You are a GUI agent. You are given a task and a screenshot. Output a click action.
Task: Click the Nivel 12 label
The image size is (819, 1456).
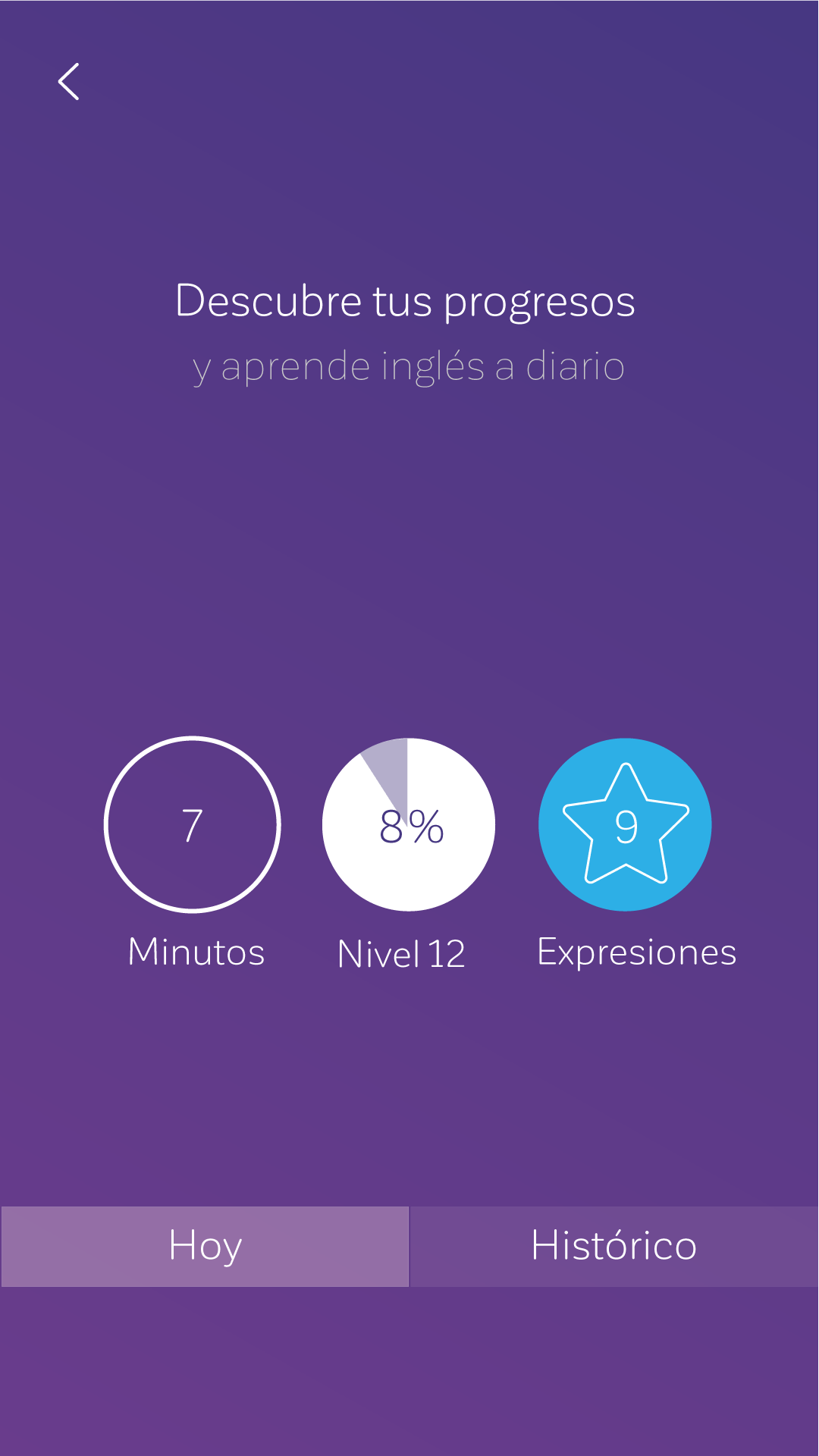click(402, 953)
